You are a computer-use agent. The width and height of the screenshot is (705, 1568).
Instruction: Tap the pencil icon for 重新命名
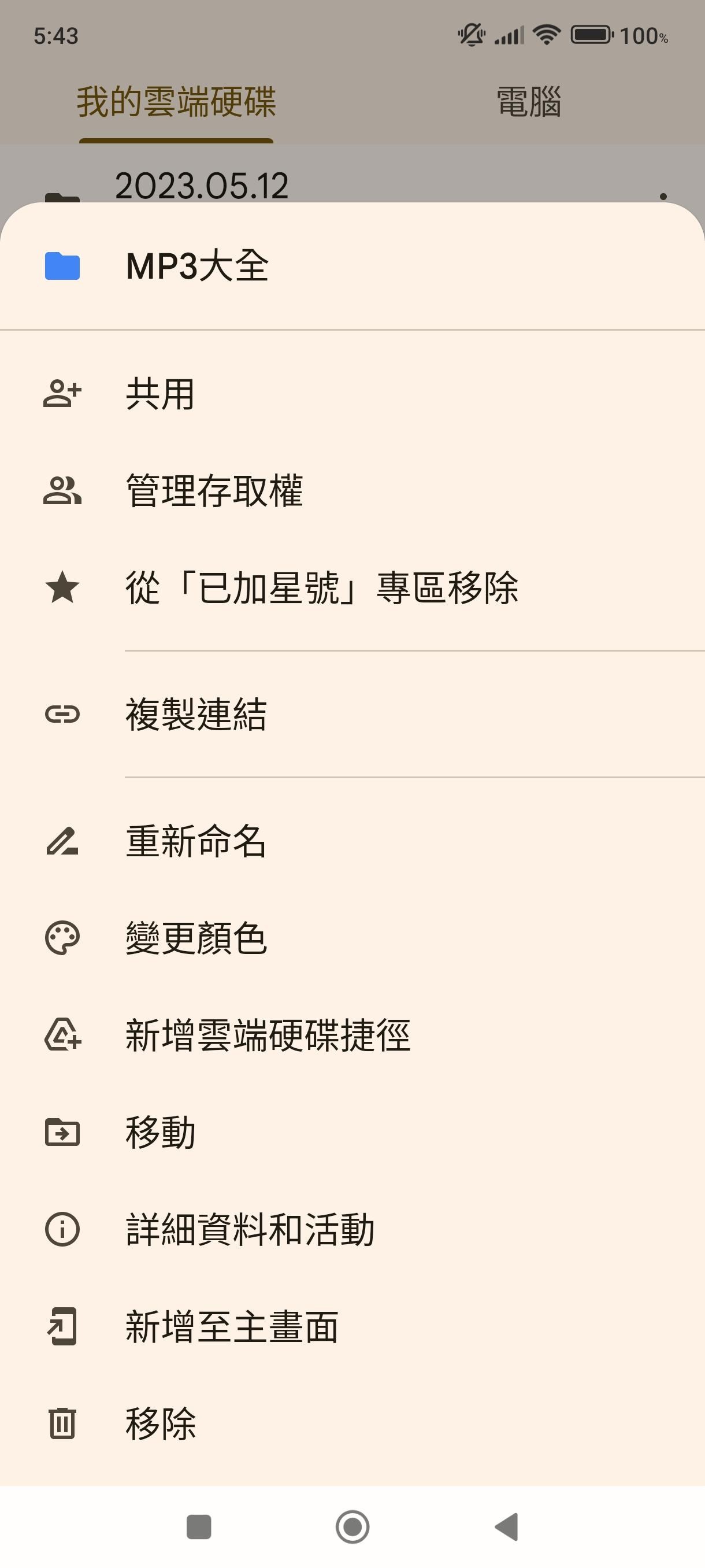point(61,842)
